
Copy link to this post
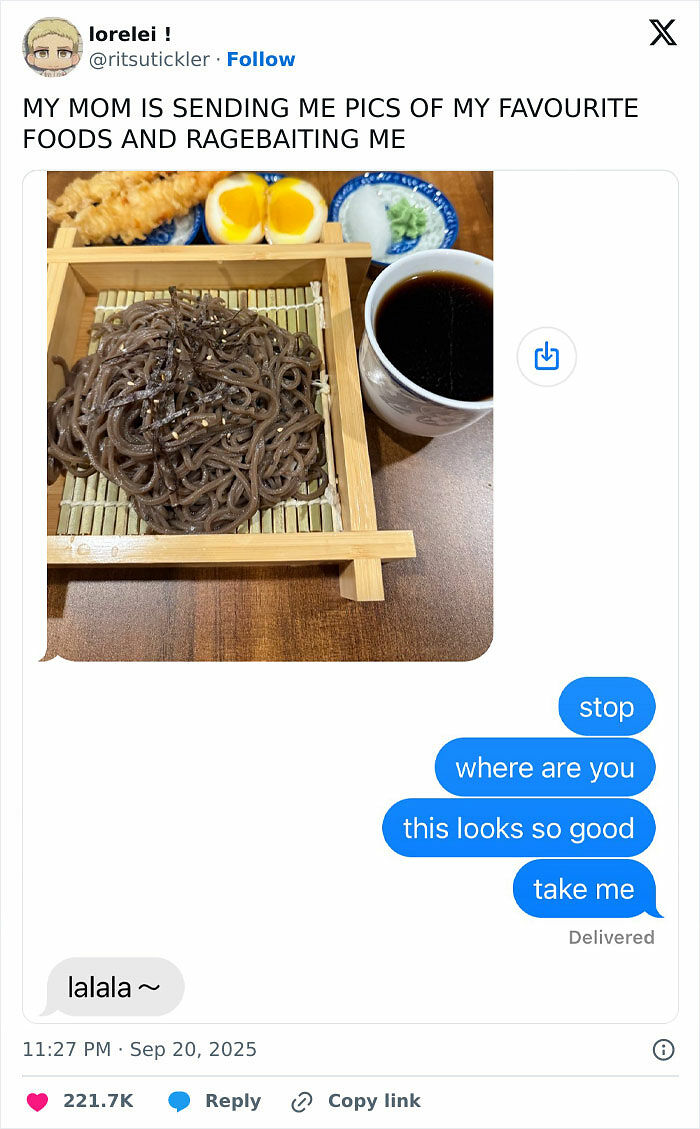coord(356,1101)
